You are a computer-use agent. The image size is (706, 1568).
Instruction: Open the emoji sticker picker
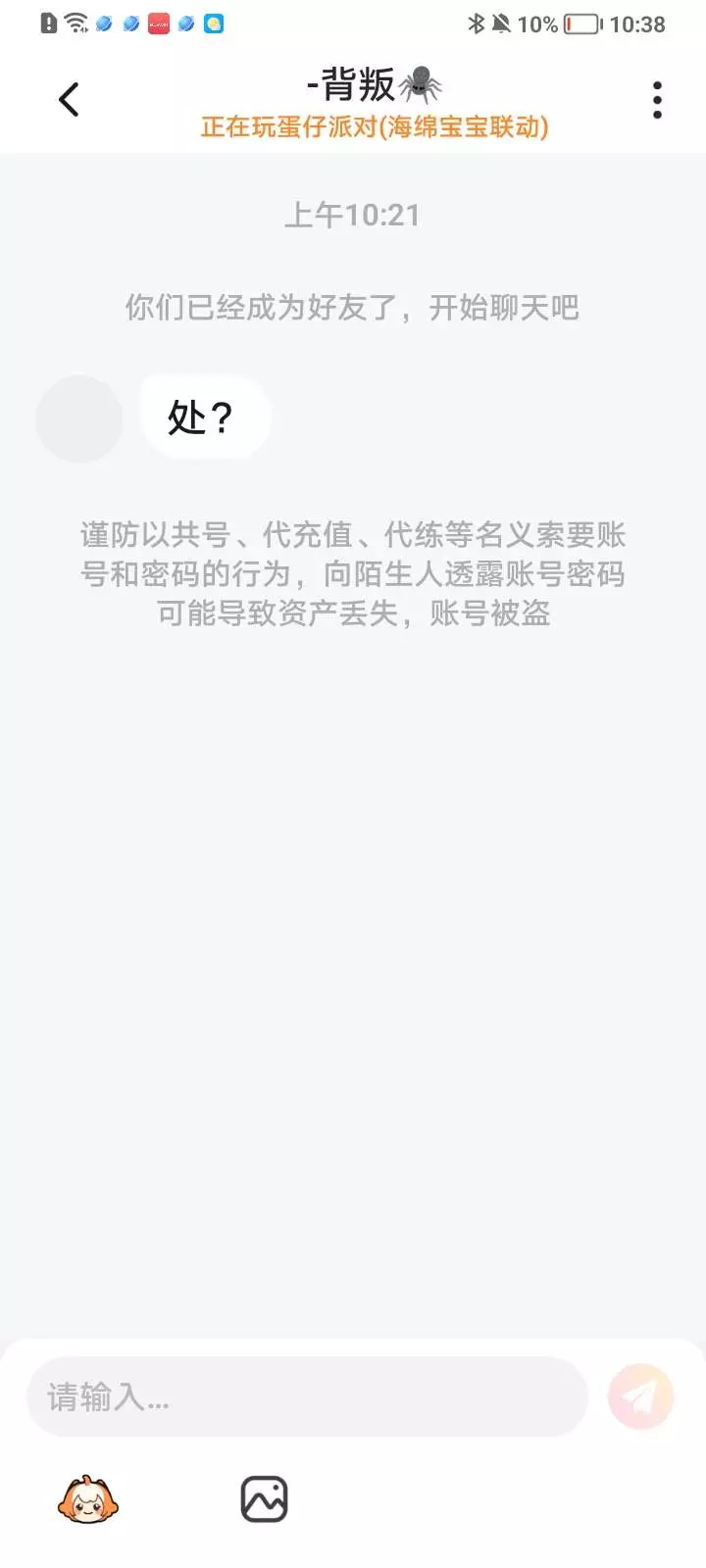[88, 1499]
